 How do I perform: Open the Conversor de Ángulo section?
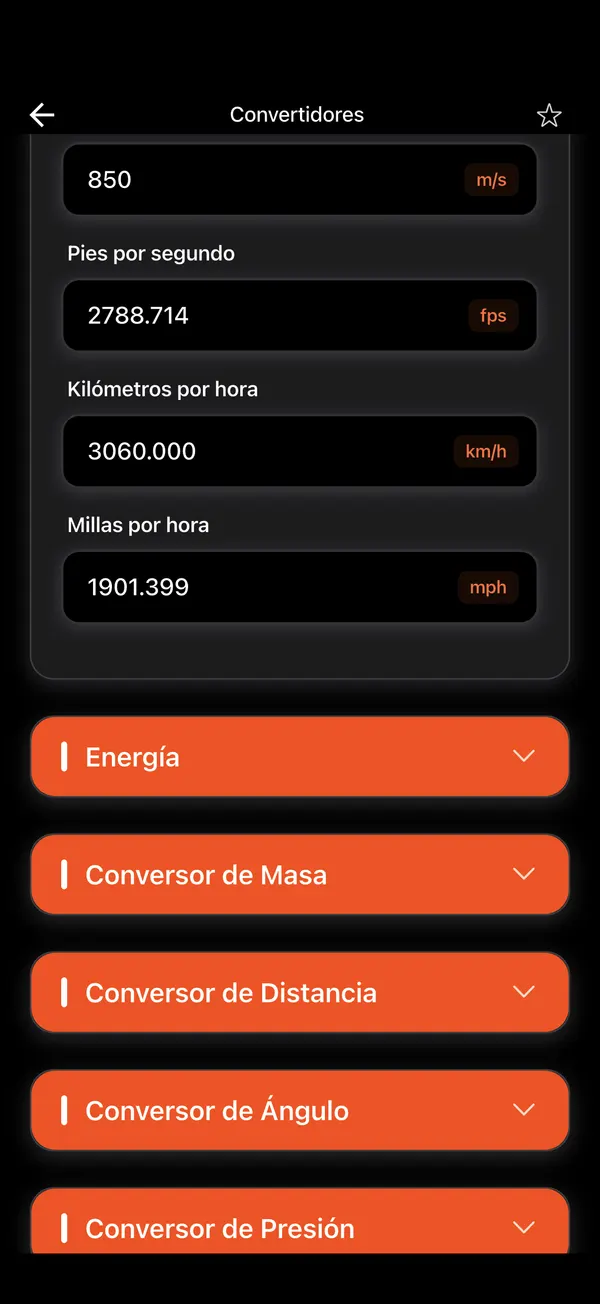[x=300, y=1111]
